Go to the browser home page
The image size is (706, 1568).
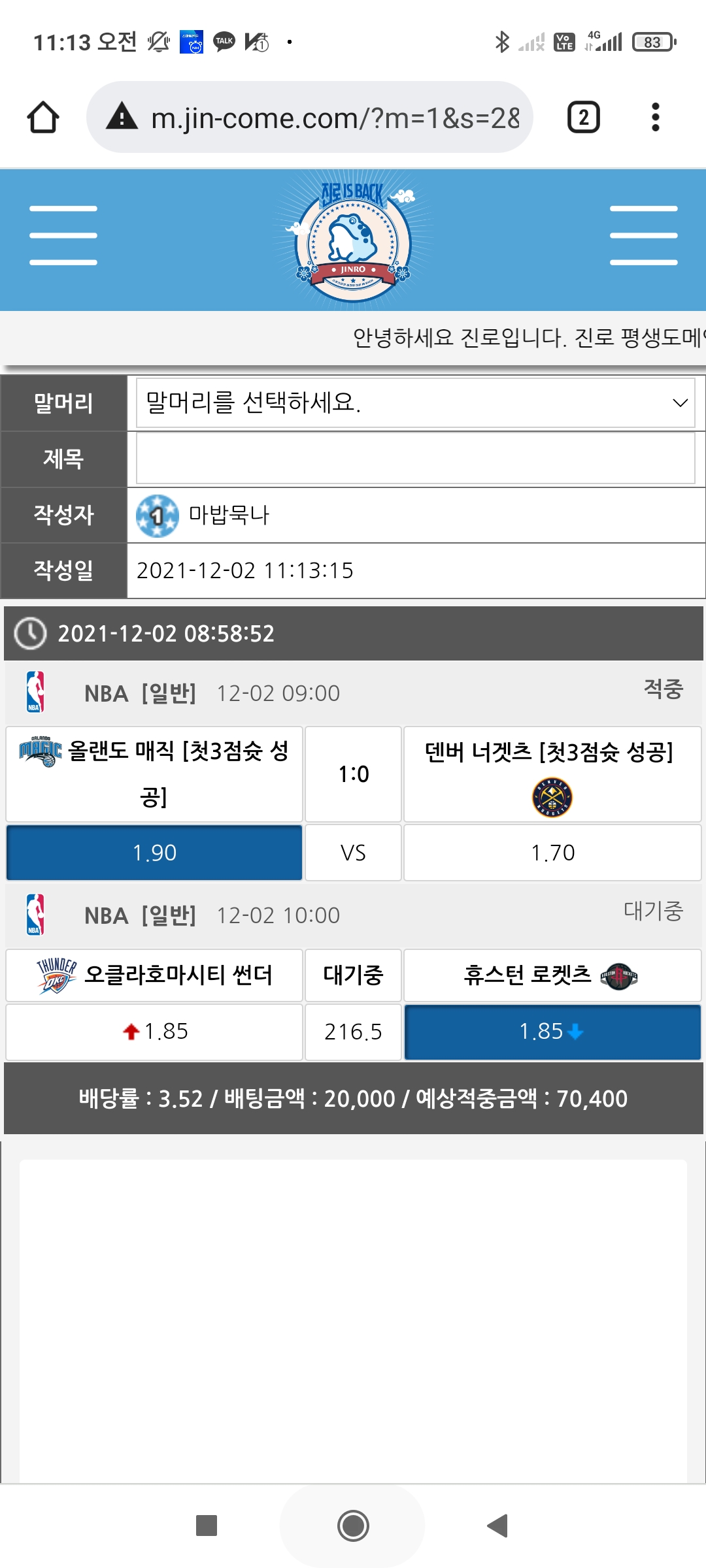[43, 118]
